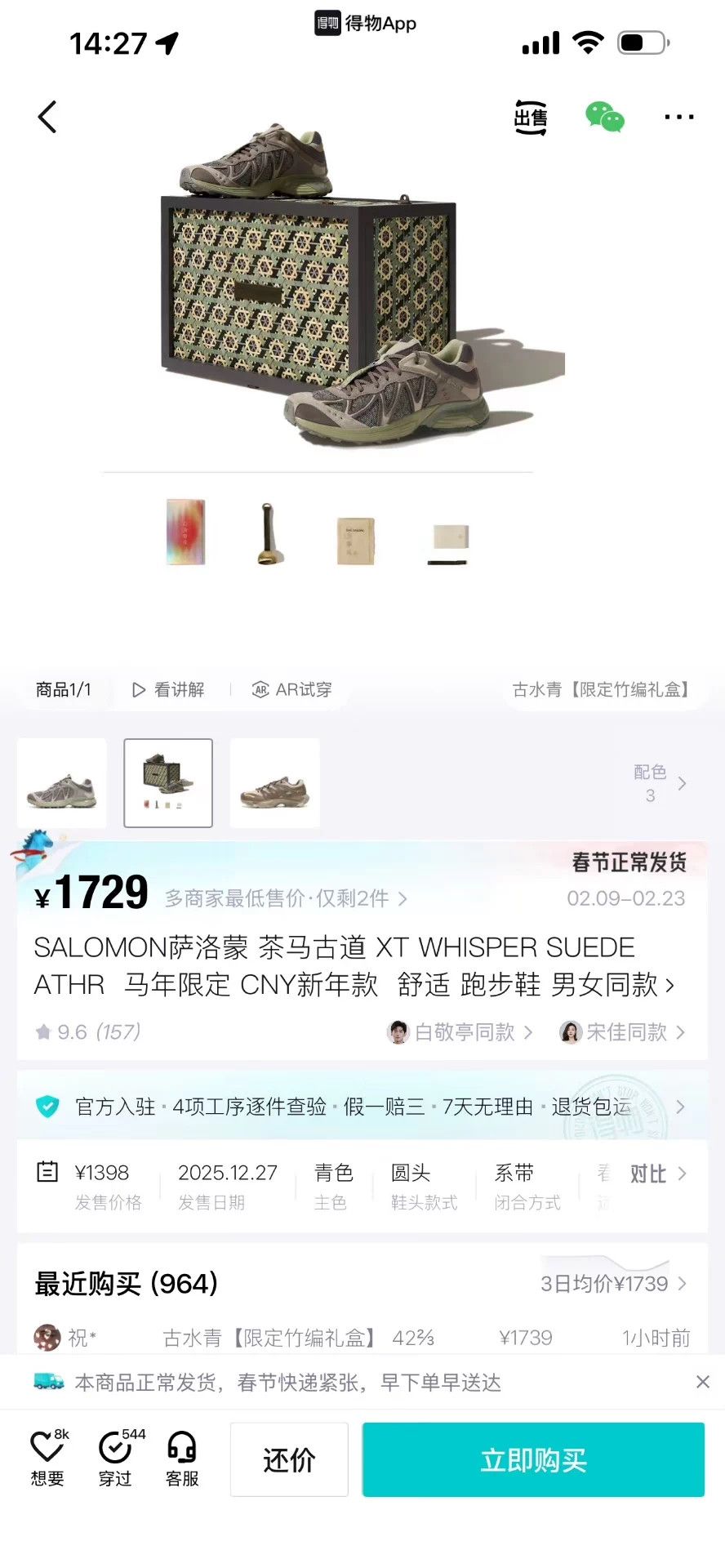Open 配色 3 colorway options
The height and width of the screenshot is (1568, 725).
click(660, 783)
